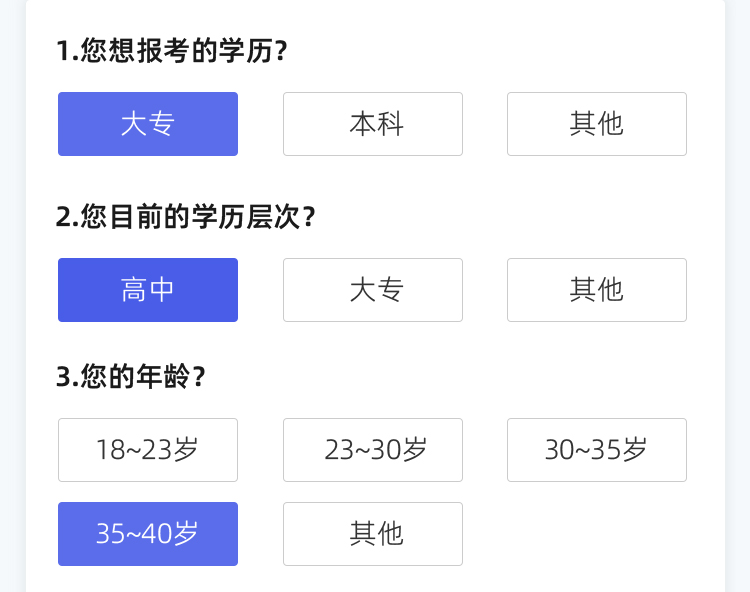Tap the 30~35岁 age option
The width and height of the screenshot is (750, 592).
(597, 450)
